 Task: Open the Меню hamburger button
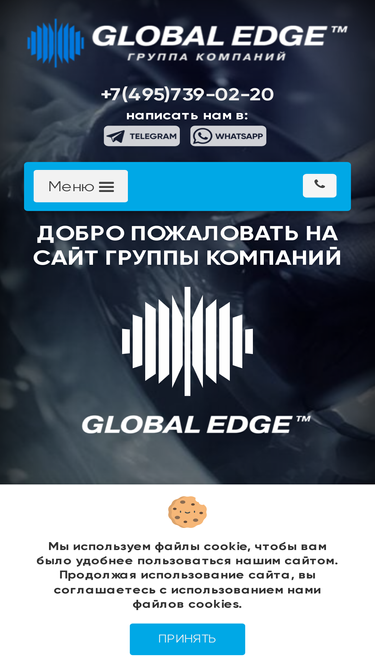coord(81,186)
